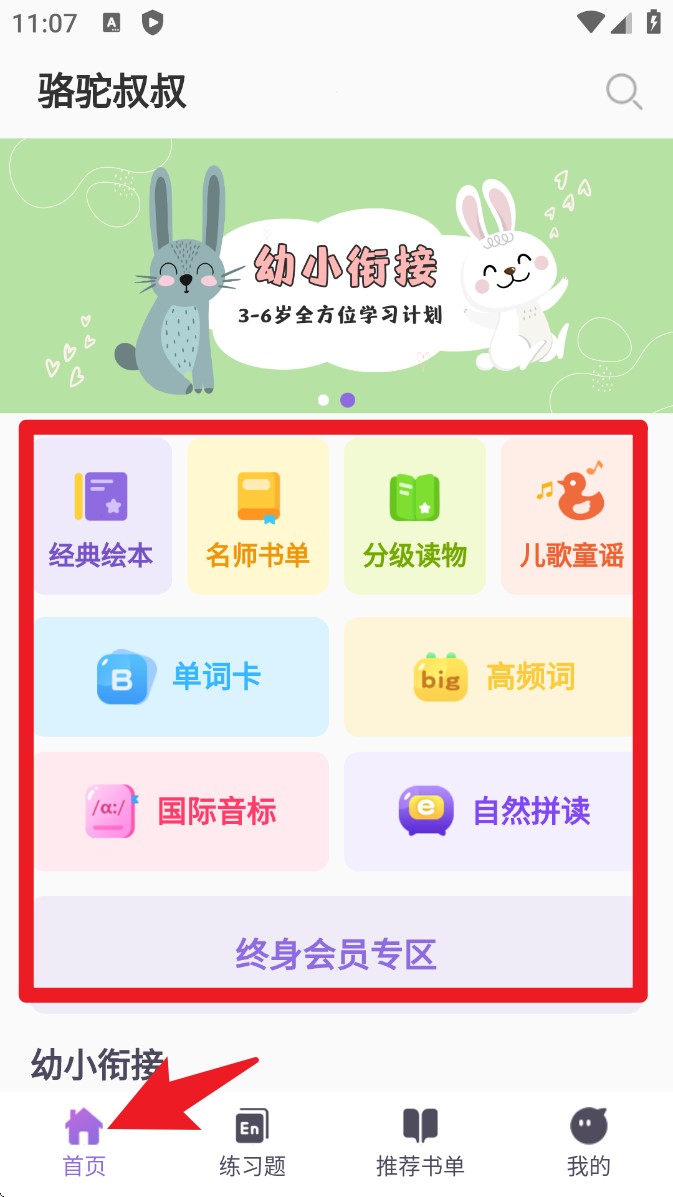Open 我的 profile tab
The width and height of the screenshot is (673, 1197).
589,1143
